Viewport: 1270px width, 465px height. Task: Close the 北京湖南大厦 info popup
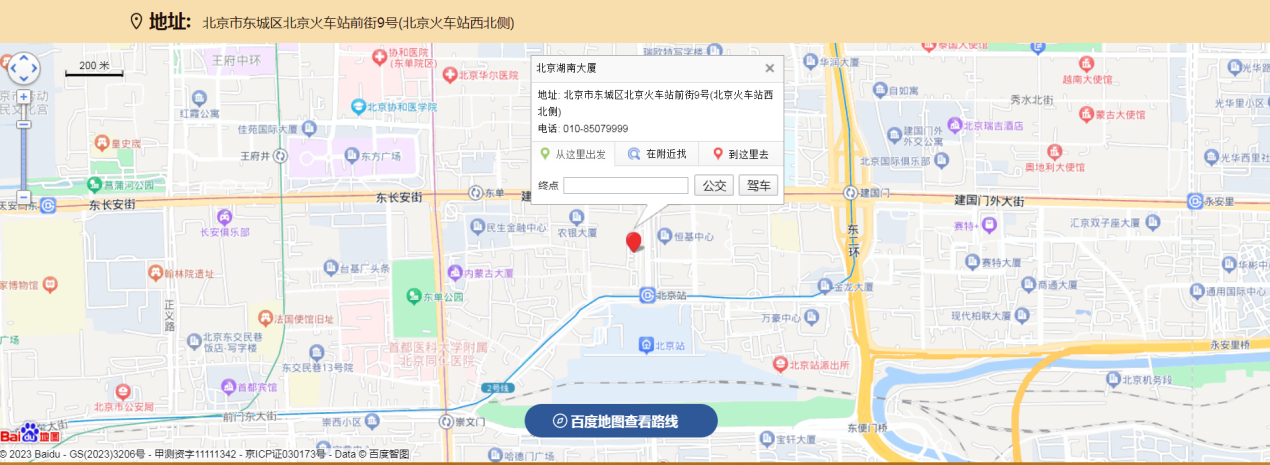770,68
